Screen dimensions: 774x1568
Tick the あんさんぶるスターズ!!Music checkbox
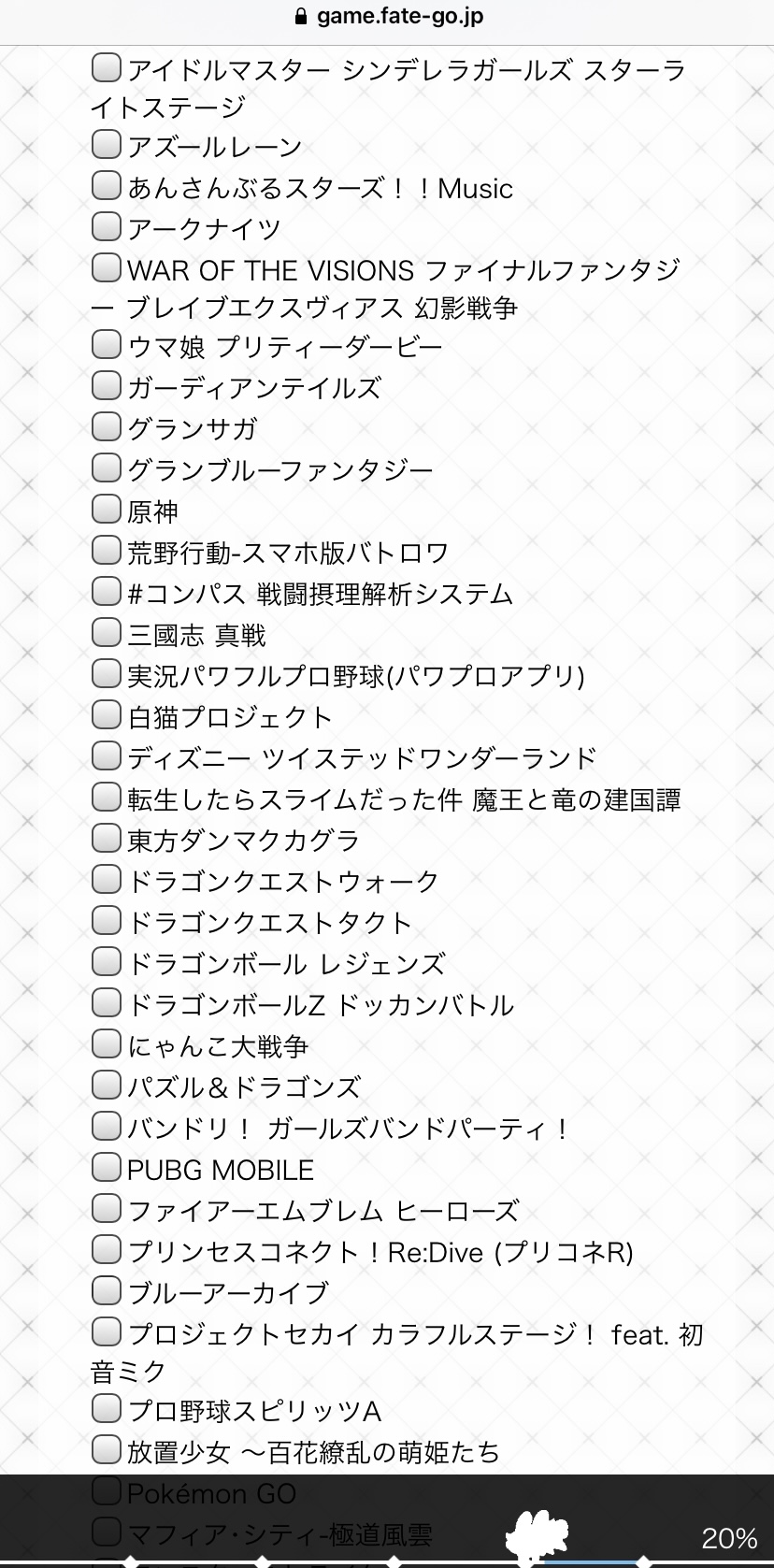107,185
